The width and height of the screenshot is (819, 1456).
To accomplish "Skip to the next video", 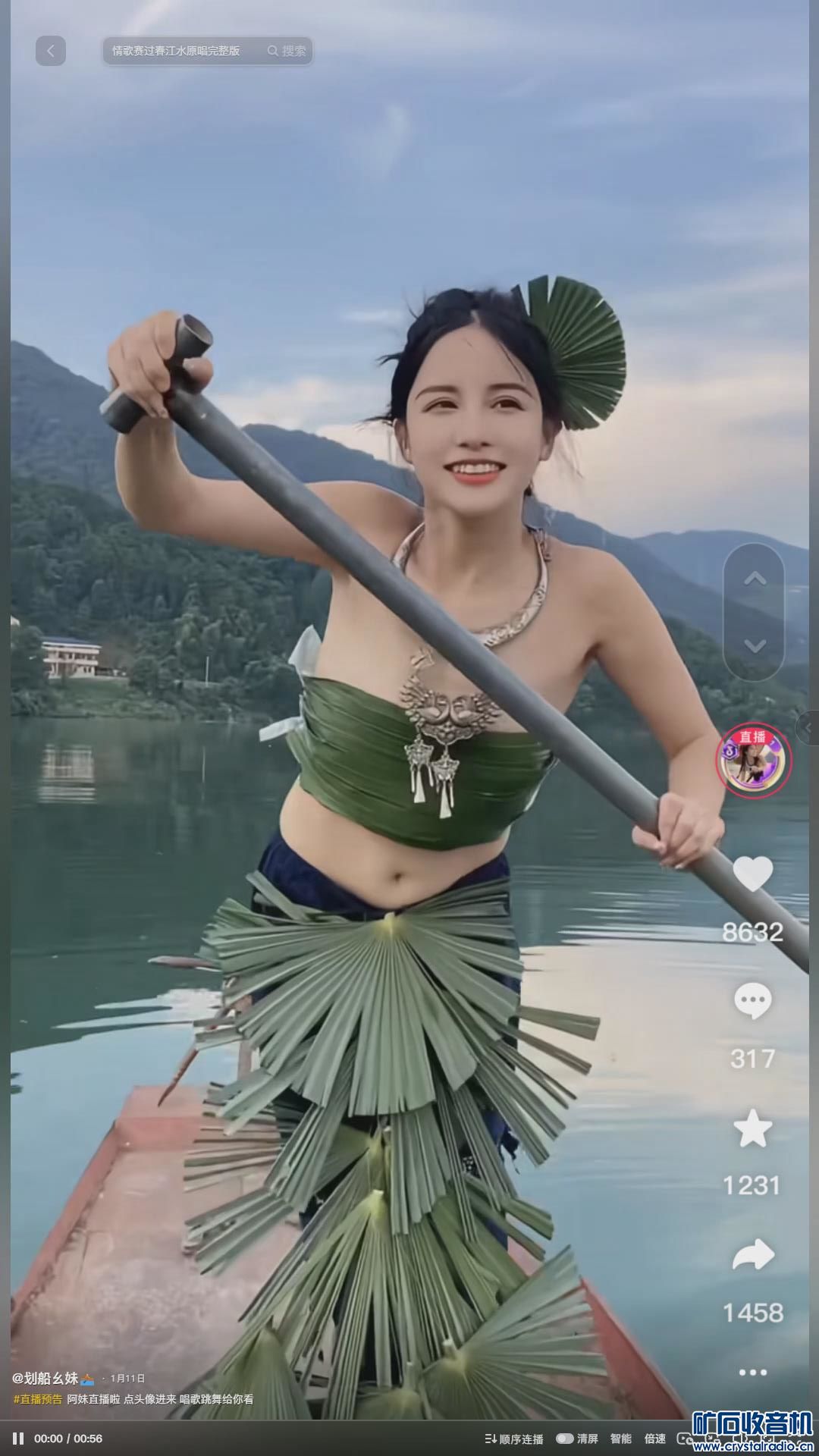I will [x=754, y=645].
